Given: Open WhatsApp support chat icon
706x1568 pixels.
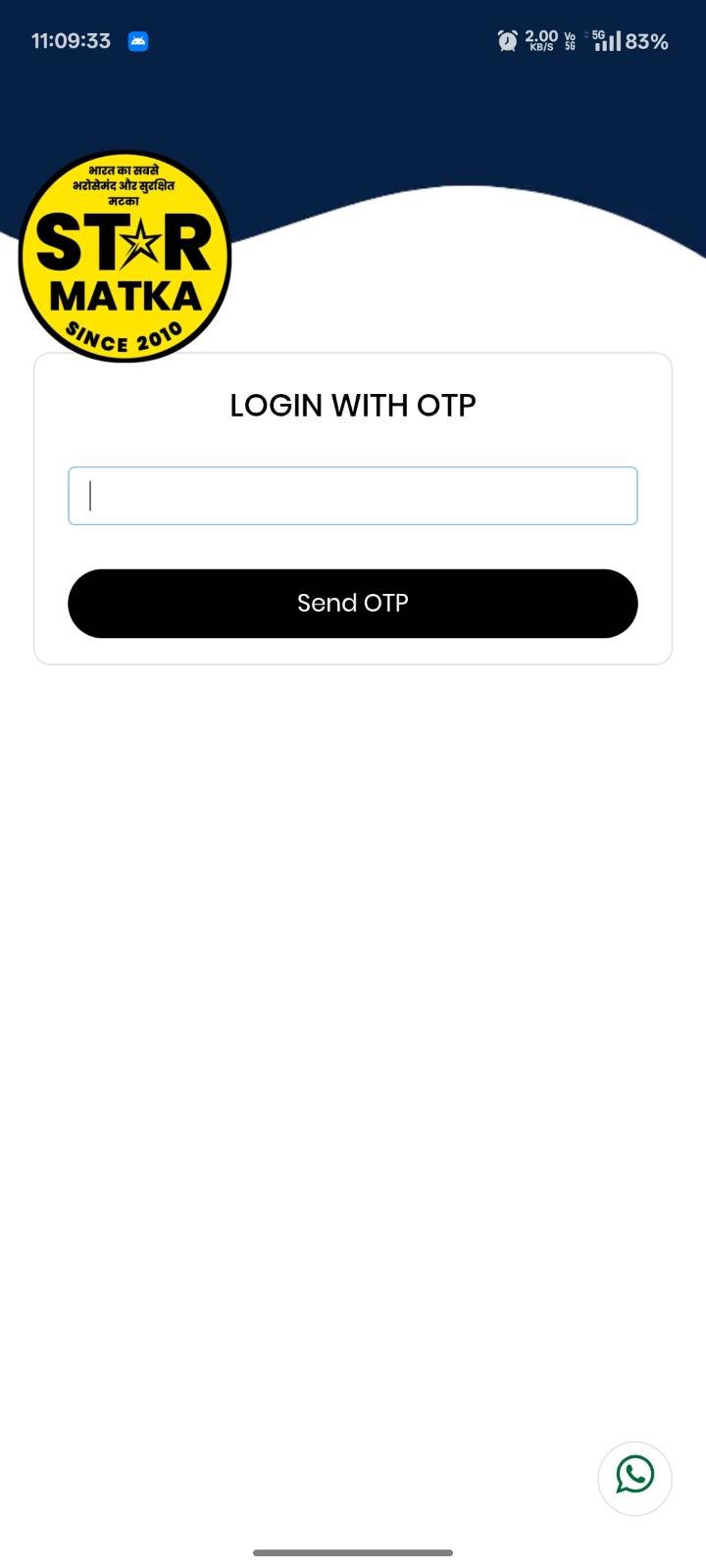Looking at the screenshot, I should pyautogui.click(x=634, y=1477).
